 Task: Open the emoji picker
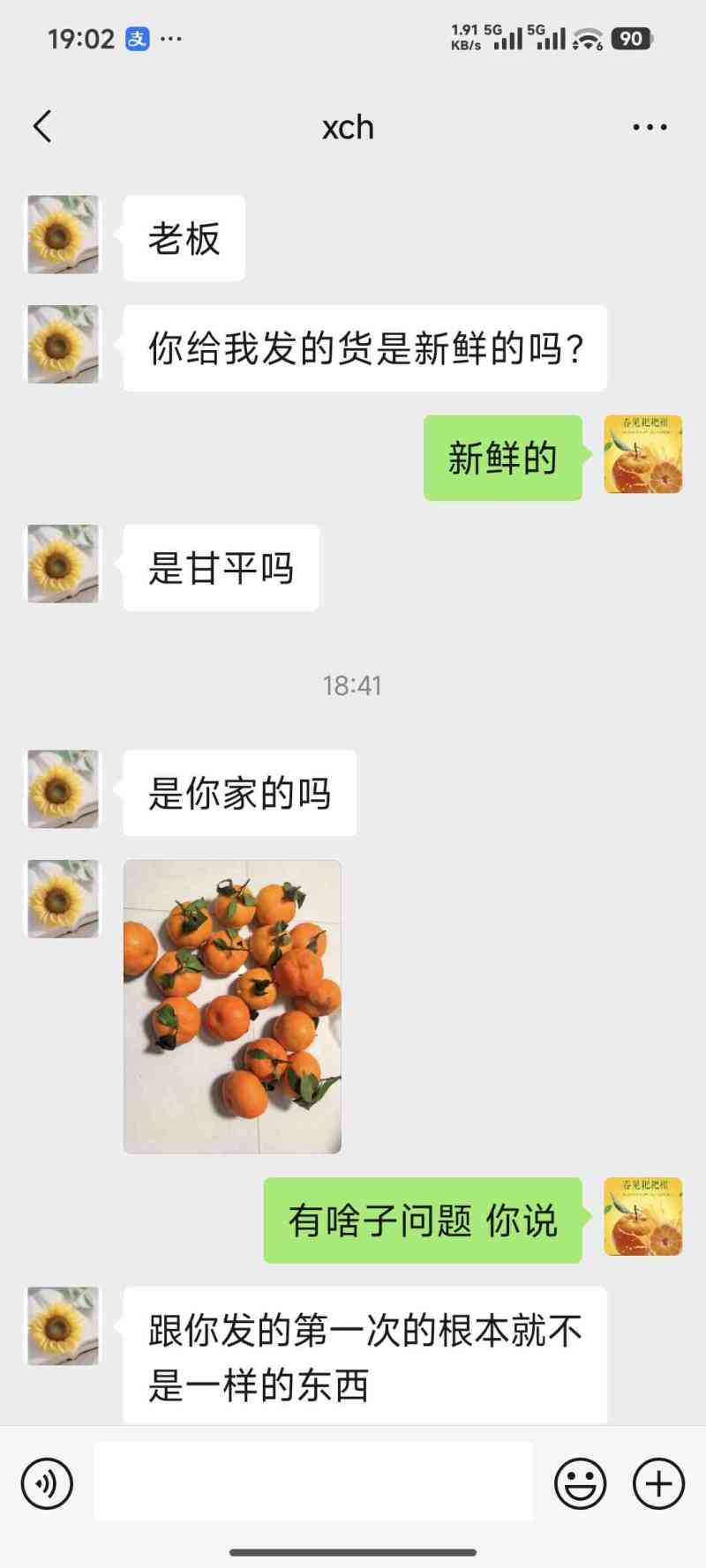click(580, 1483)
